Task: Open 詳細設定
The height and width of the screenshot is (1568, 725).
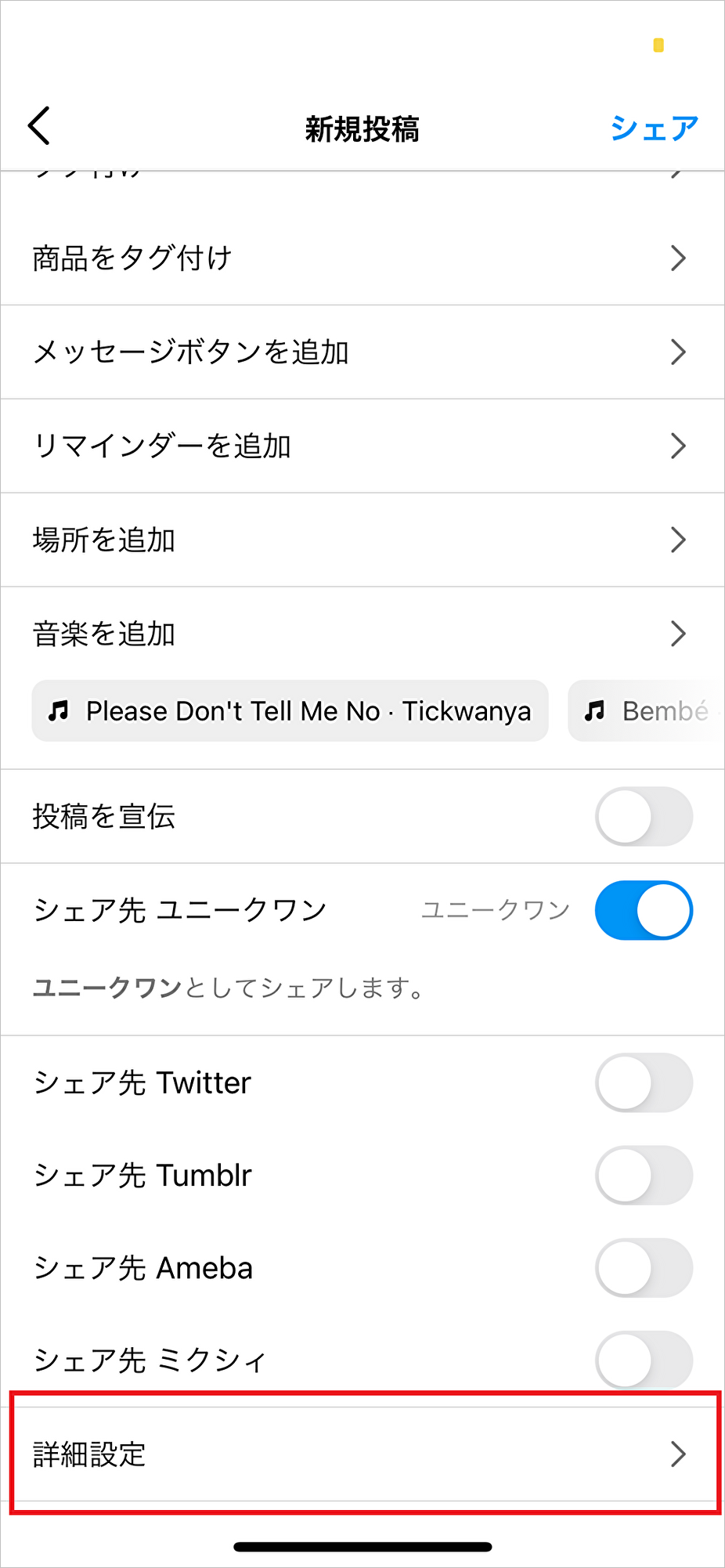Action: tap(362, 1454)
